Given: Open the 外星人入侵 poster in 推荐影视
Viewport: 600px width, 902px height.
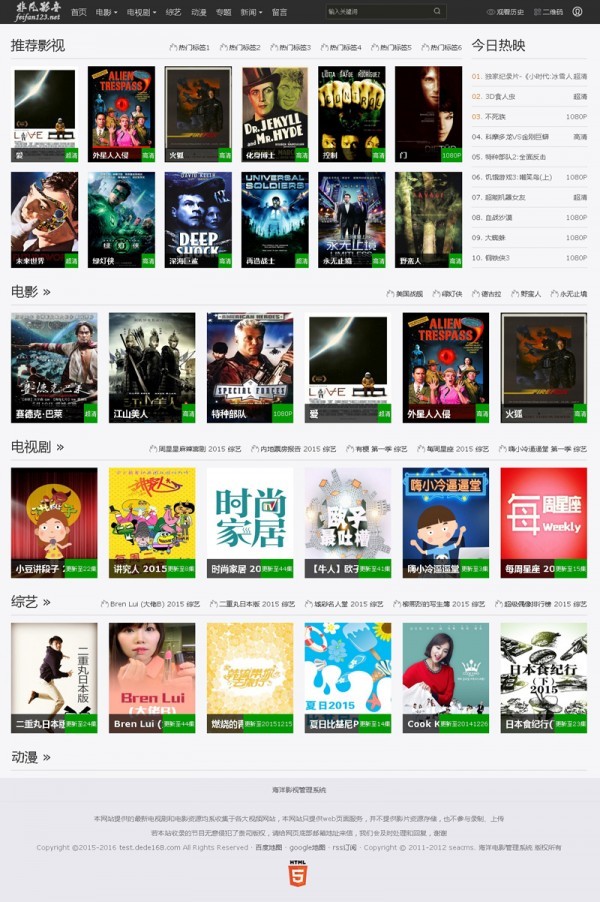Looking at the screenshot, I should click(x=121, y=113).
